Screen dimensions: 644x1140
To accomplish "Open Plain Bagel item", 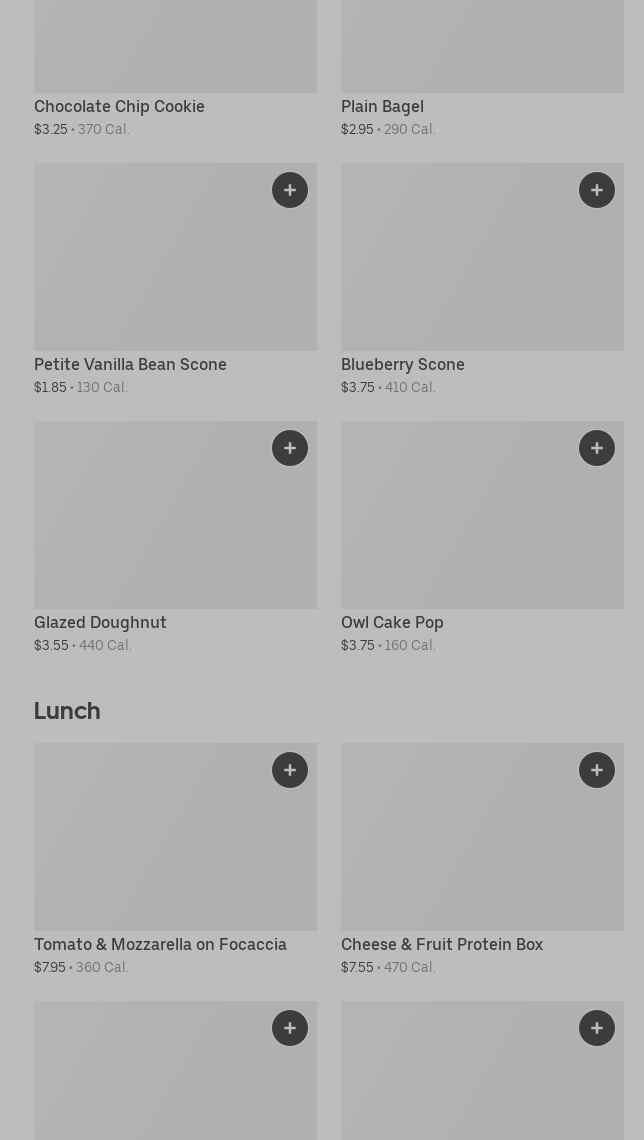I will point(382,106).
